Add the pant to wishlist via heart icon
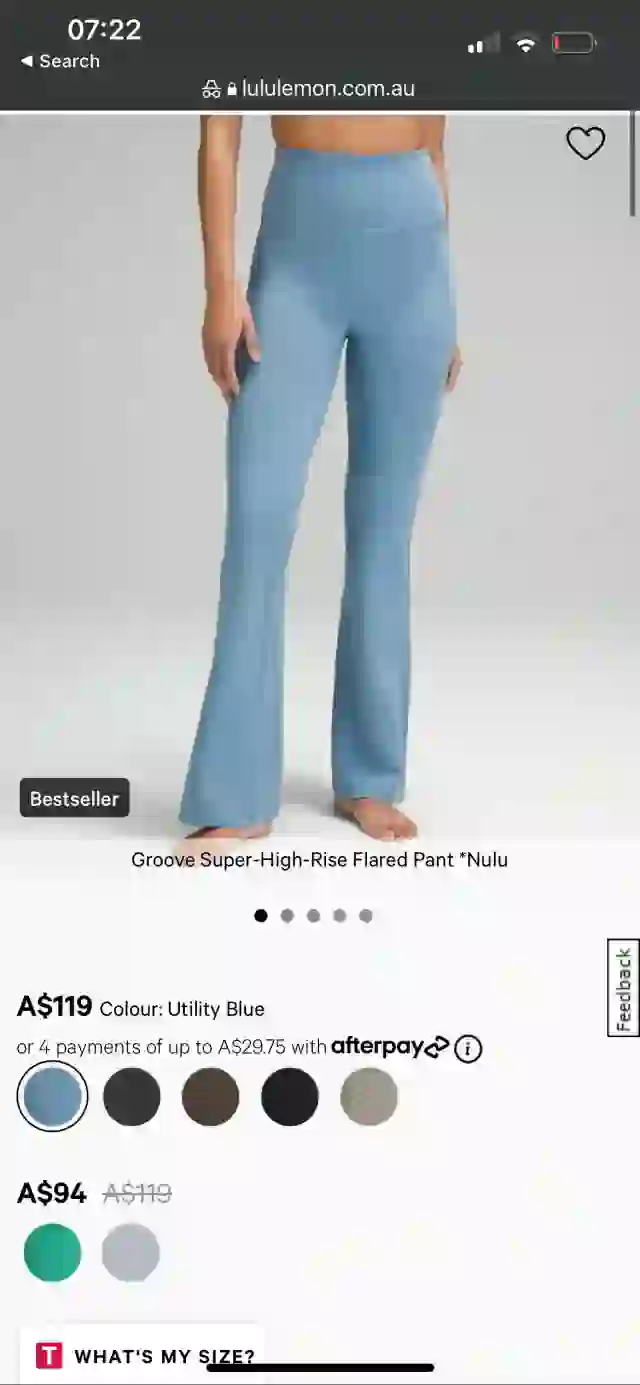 585,143
